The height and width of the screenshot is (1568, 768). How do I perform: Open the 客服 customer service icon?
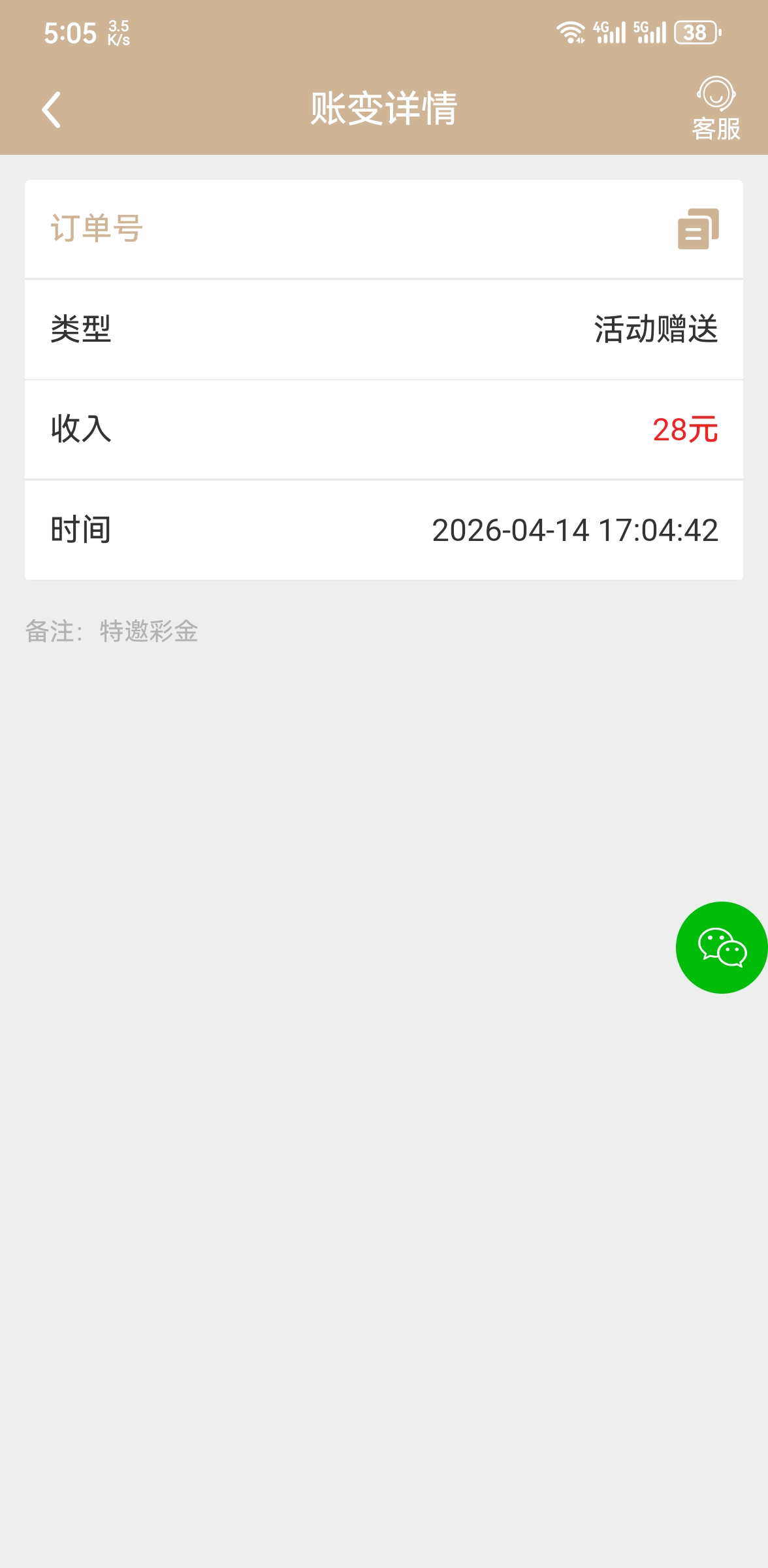pos(716,97)
